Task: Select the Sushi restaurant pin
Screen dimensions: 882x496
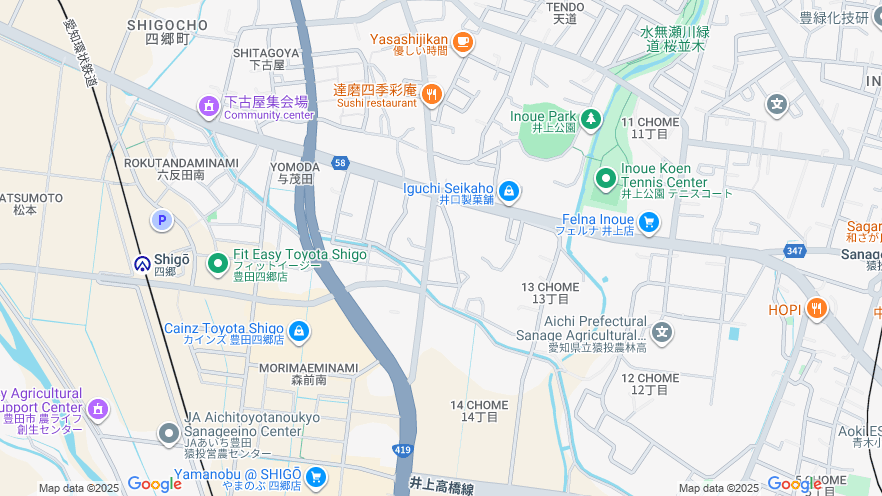Action: (x=432, y=95)
